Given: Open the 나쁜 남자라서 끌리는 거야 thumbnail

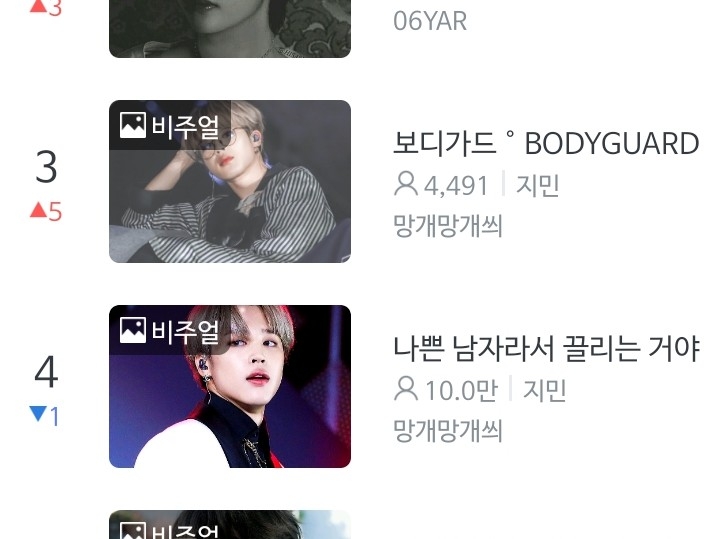Looking at the screenshot, I should click(230, 386).
